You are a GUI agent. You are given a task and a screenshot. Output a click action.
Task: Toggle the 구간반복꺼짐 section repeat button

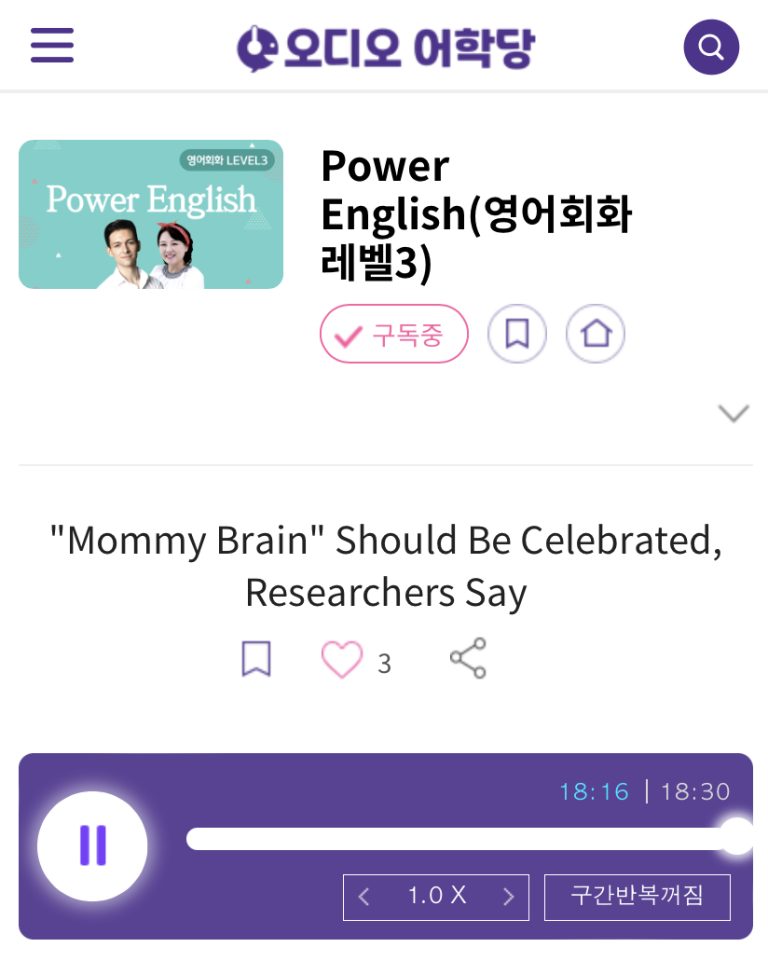pyautogui.click(x=637, y=896)
